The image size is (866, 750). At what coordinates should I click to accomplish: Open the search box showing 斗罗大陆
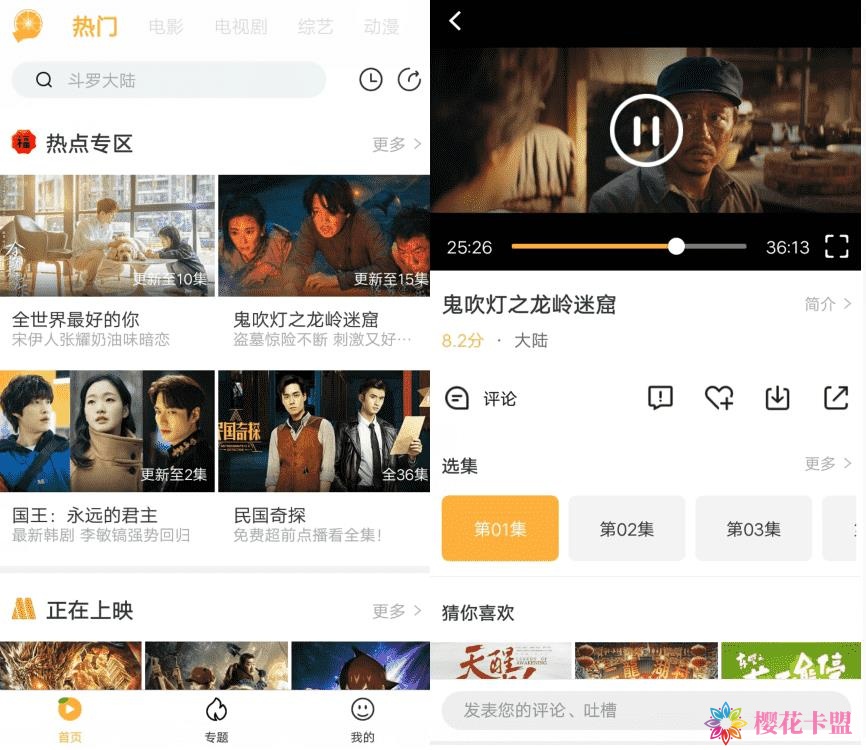coord(168,80)
